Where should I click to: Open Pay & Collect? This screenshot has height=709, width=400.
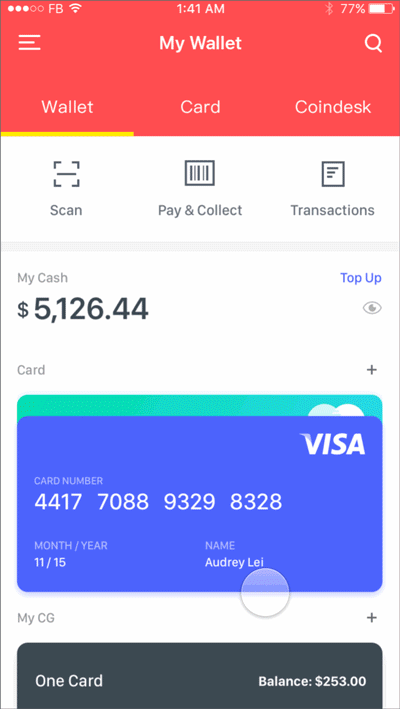click(200, 189)
